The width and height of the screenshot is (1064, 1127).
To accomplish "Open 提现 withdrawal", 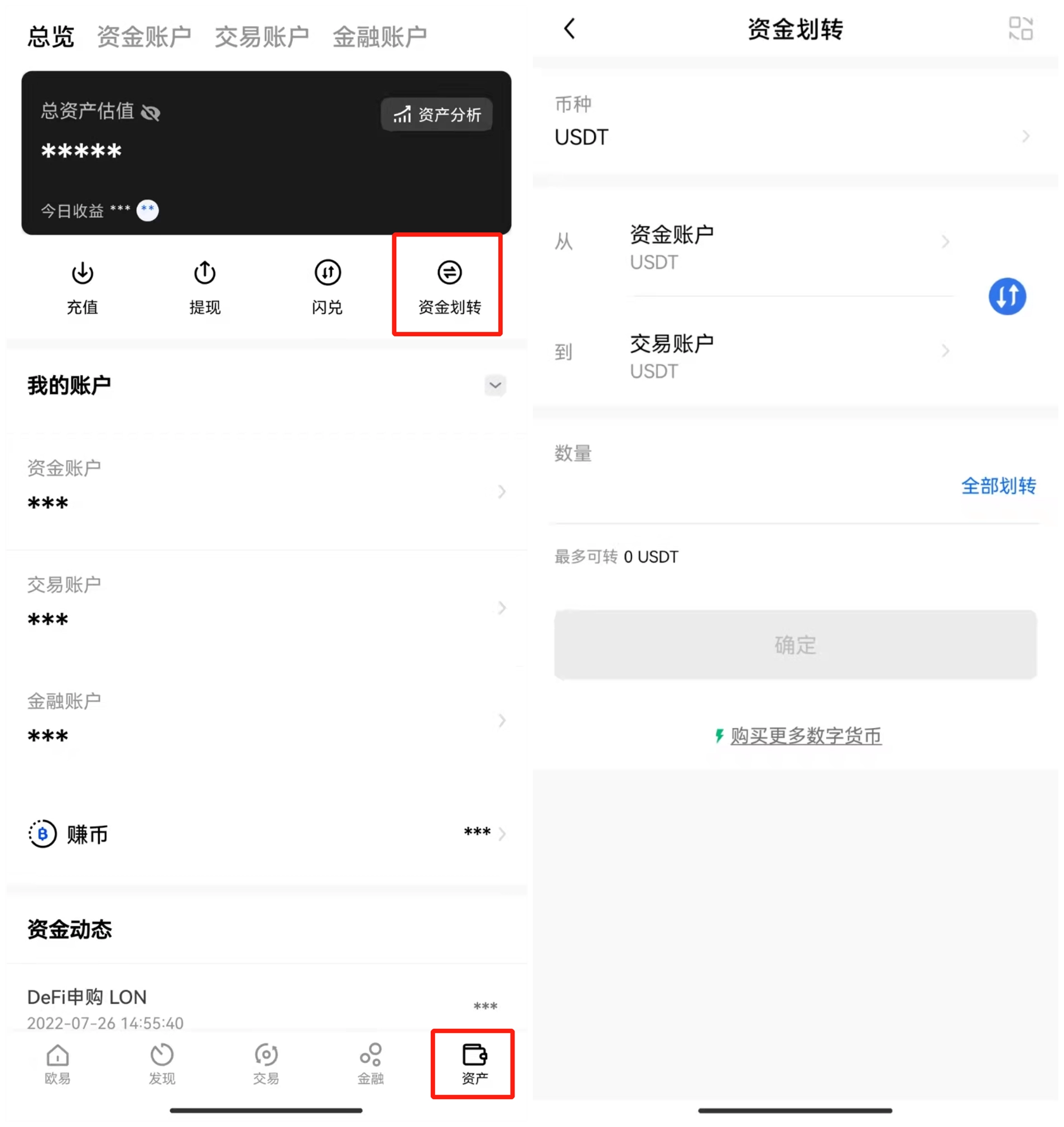I will pos(205,287).
